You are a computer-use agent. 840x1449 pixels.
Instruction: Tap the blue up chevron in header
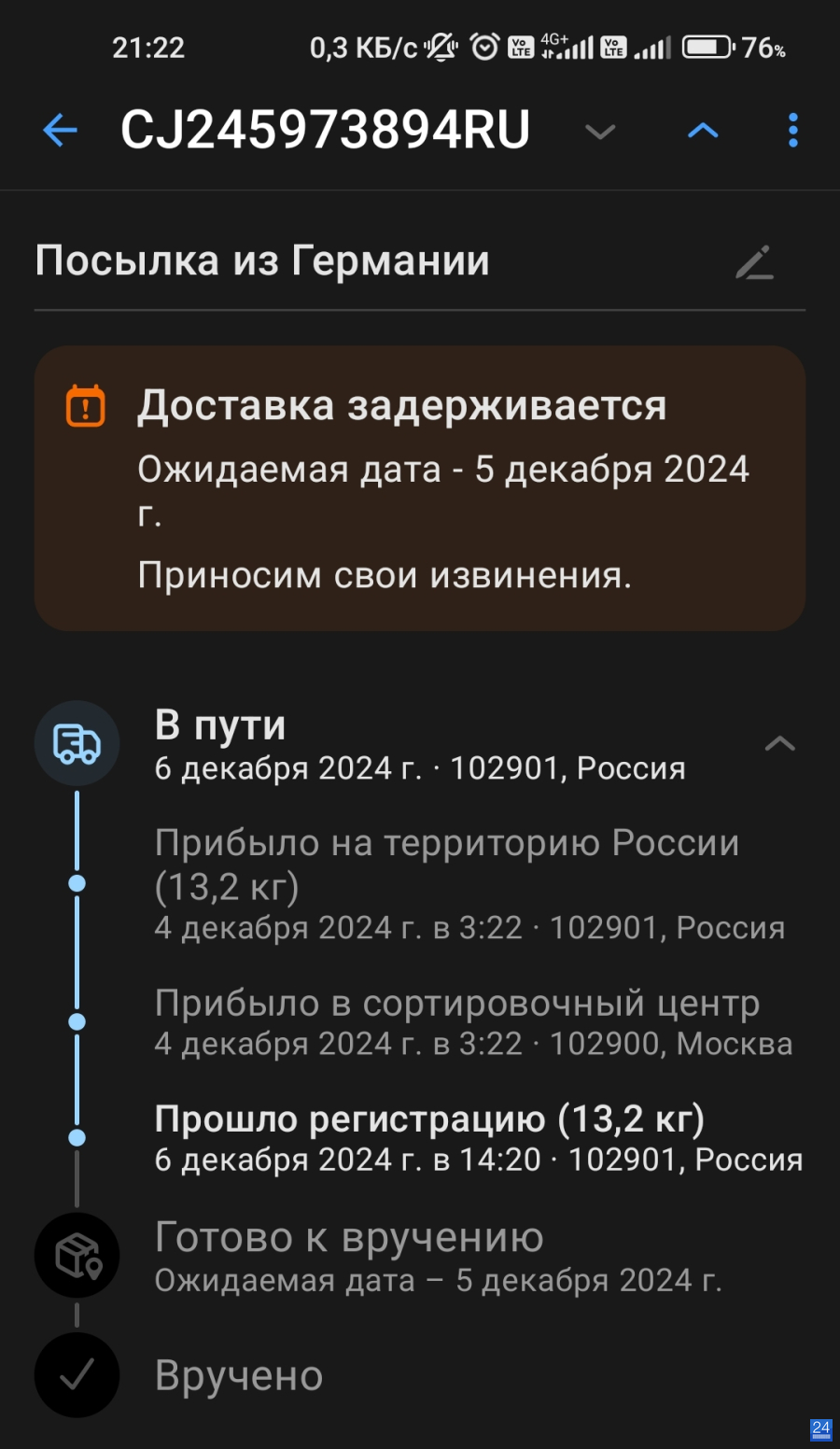703,132
